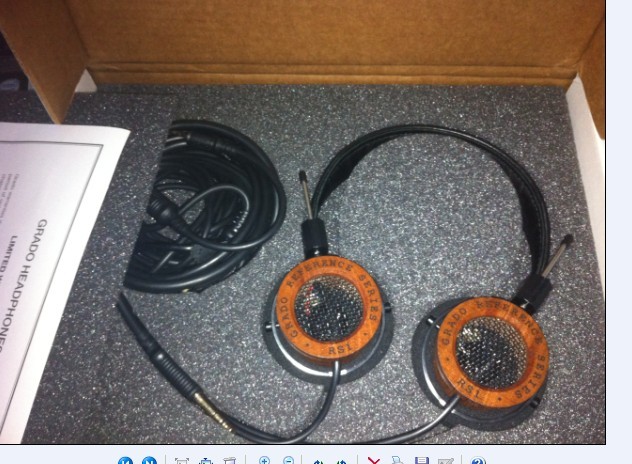Image resolution: width=632 pixels, height=464 pixels.
Task: Go to the next image
Action: click(149, 462)
